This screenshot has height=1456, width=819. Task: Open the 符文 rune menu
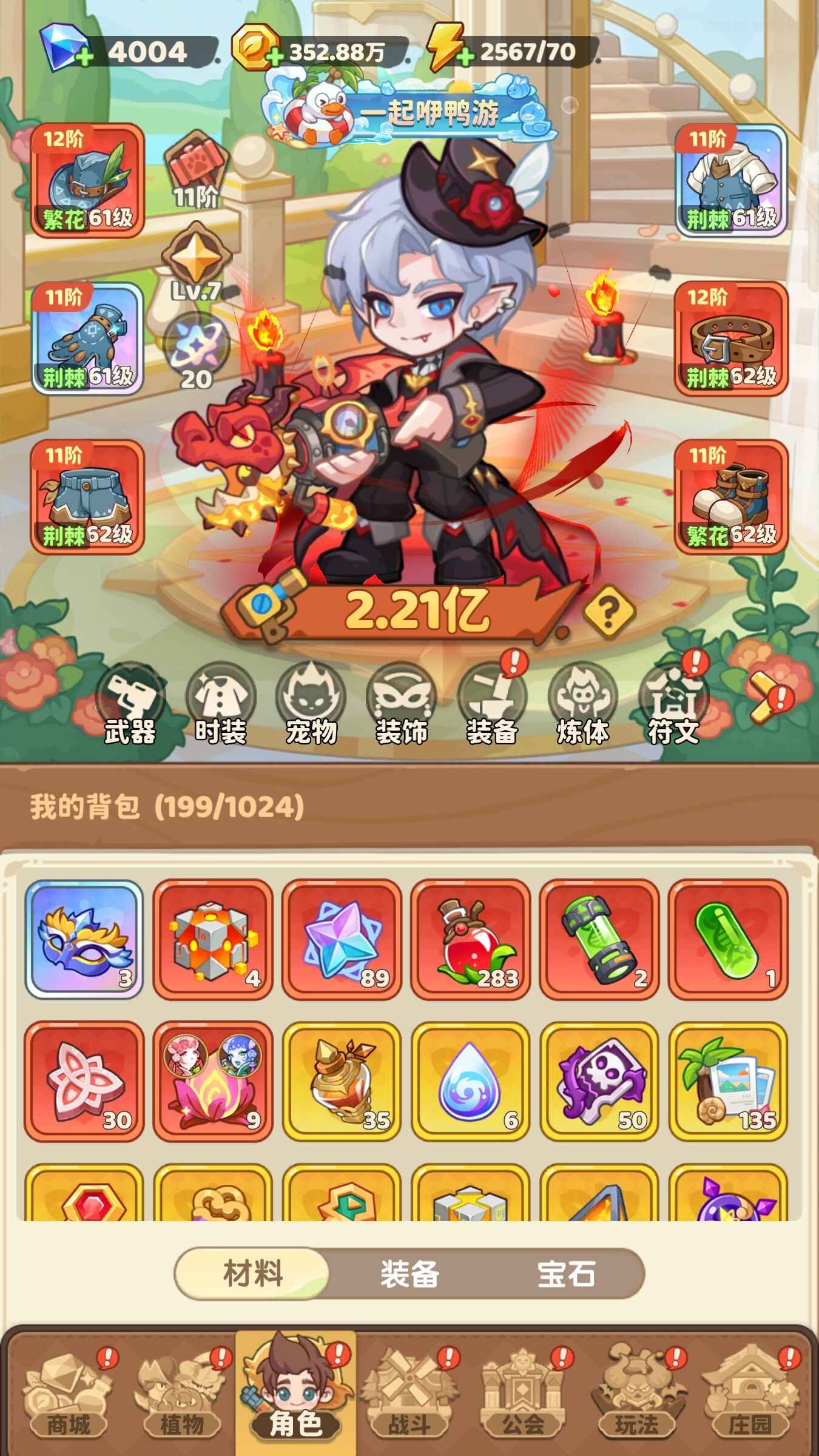point(673,704)
